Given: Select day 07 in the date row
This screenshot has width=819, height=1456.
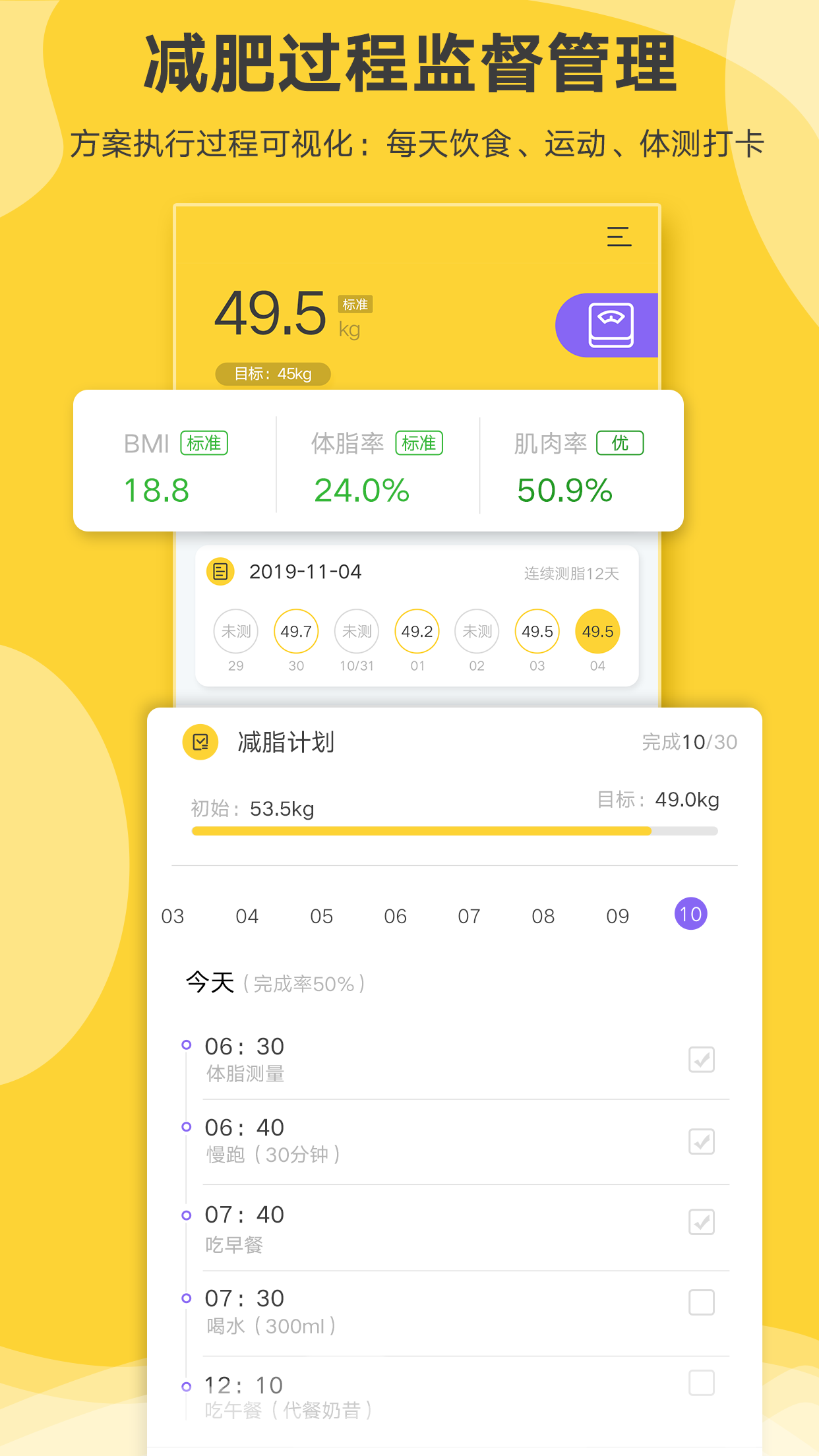Looking at the screenshot, I should point(469,915).
